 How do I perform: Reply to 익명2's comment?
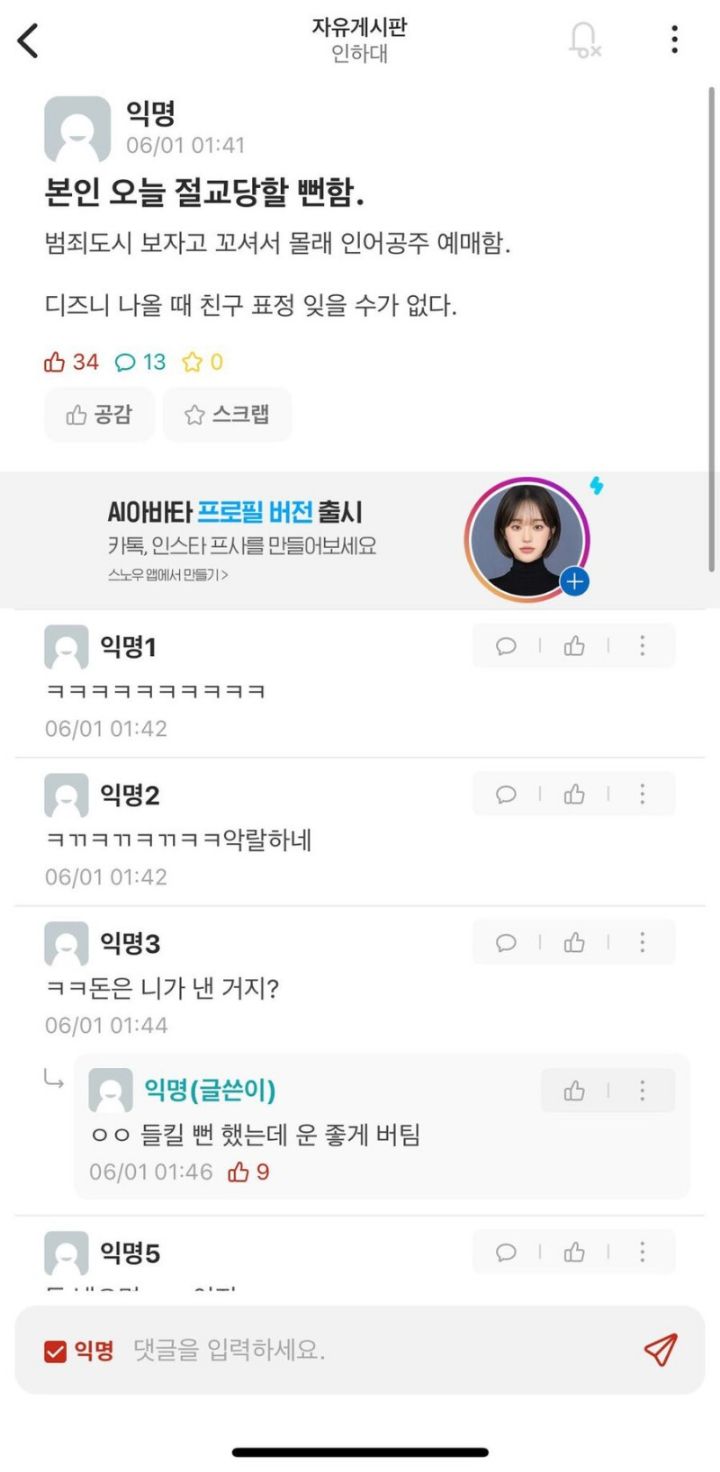tap(506, 794)
